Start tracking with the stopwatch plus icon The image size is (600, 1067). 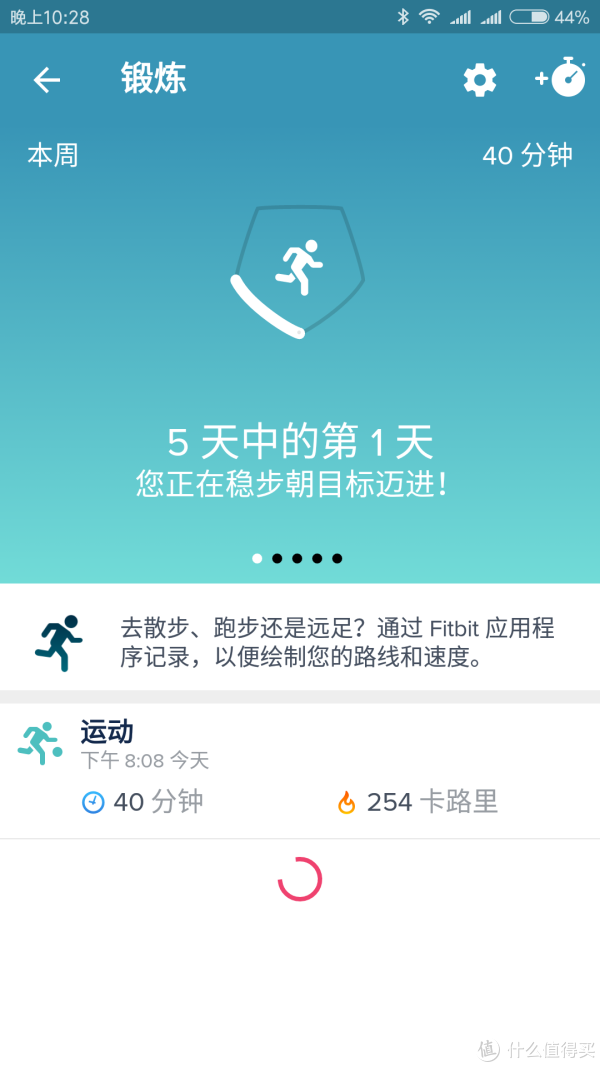point(560,78)
